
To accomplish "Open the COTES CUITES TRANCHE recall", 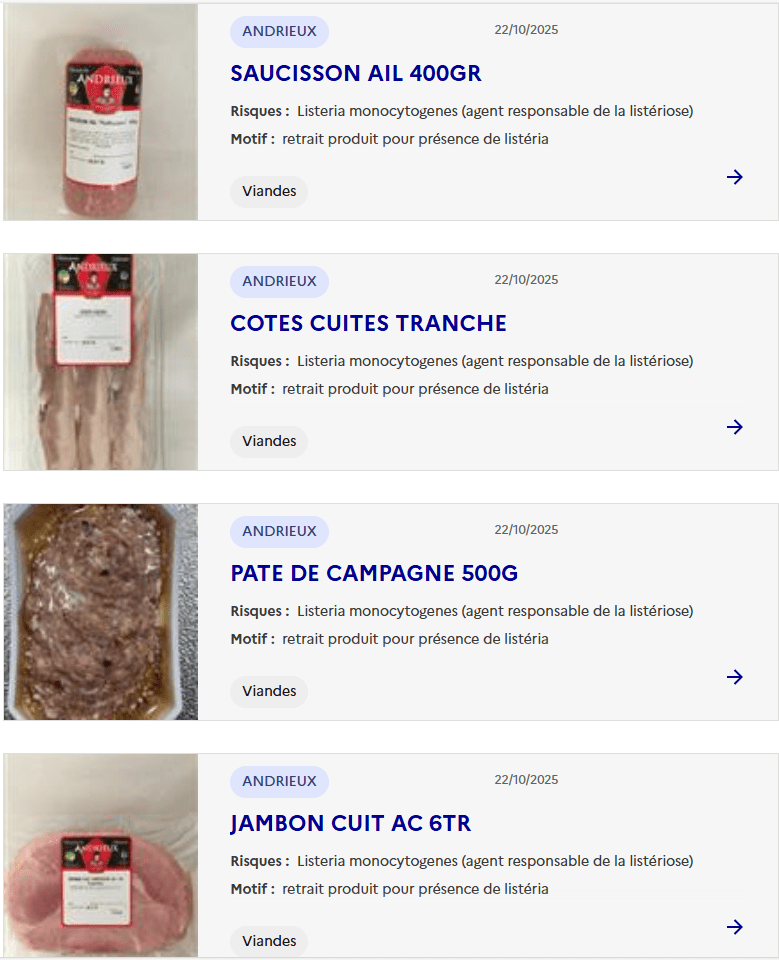I will (x=368, y=323).
